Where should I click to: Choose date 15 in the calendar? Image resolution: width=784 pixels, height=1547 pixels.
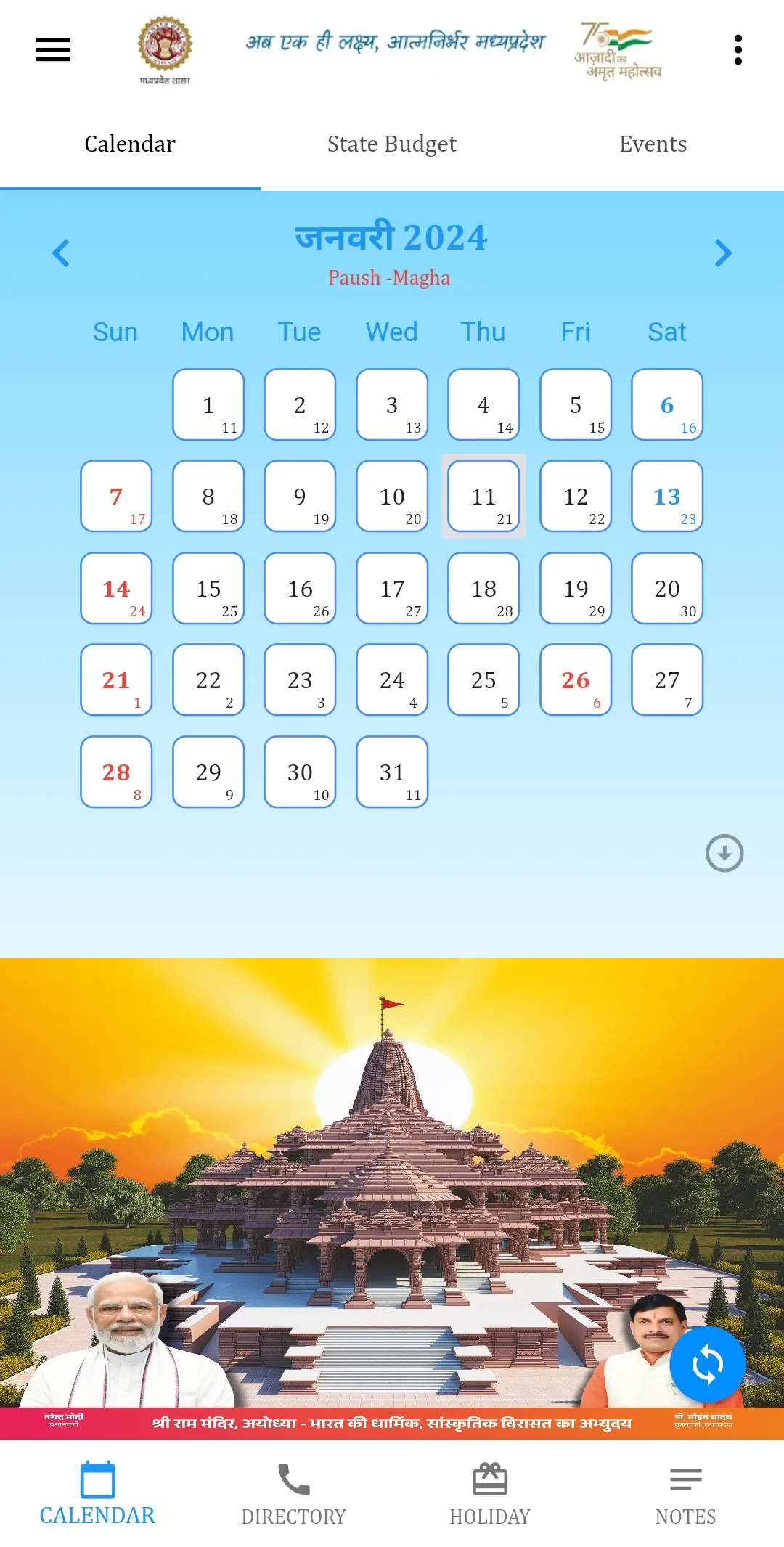click(x=208, y=589)
